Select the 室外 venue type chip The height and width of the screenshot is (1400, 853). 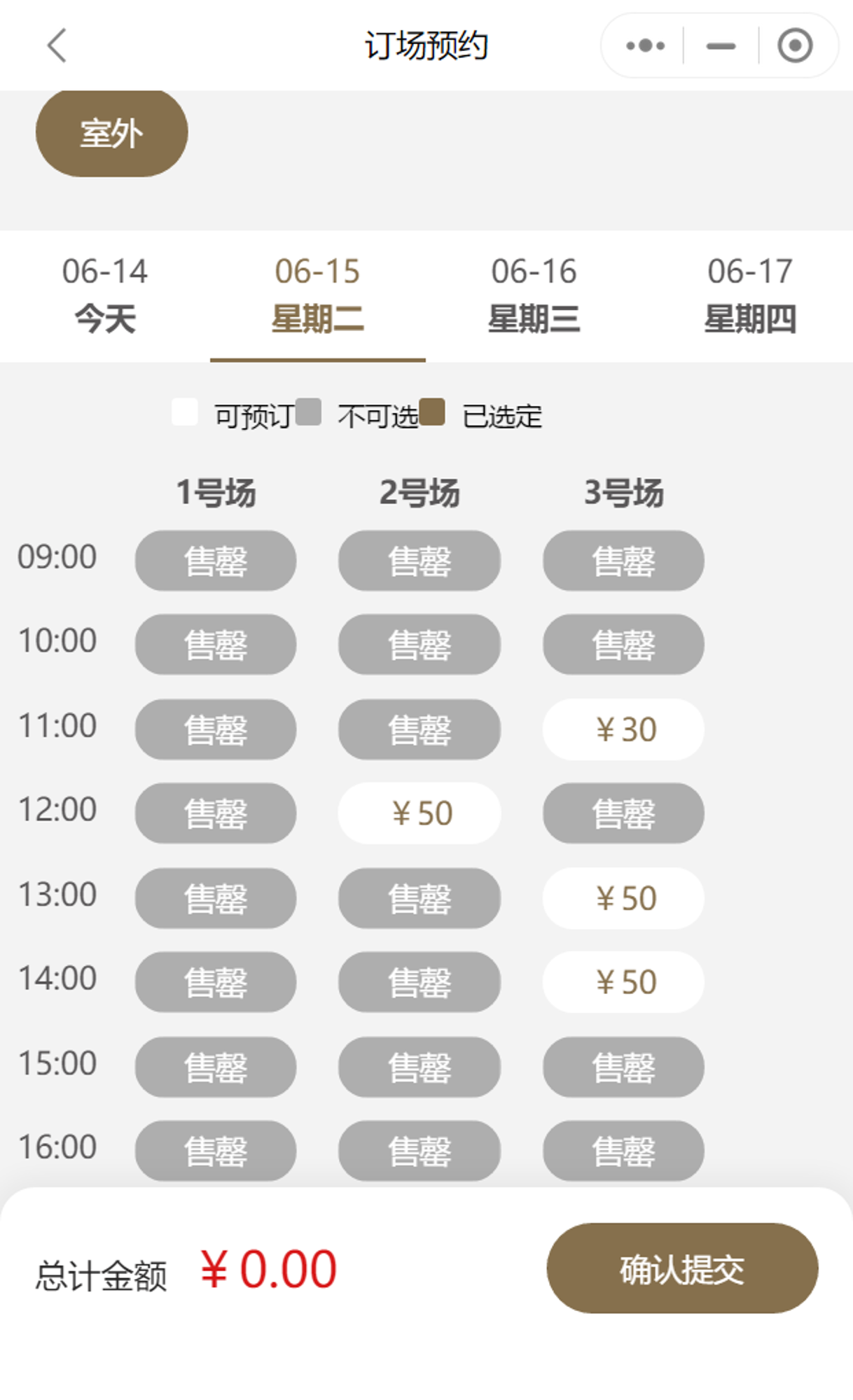coord(111,133)
